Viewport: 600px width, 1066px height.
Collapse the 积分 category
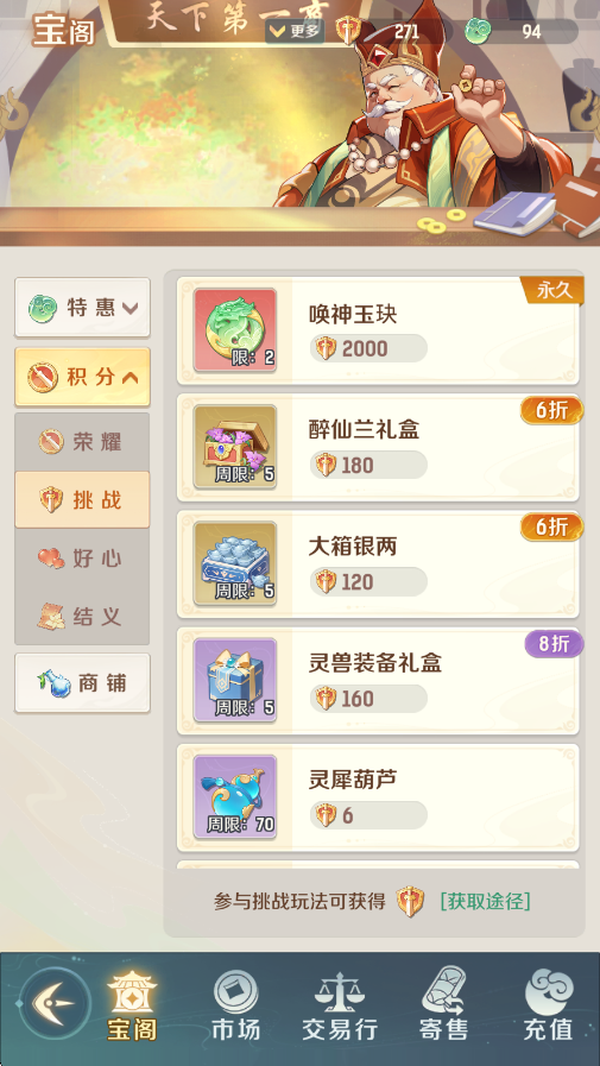click(x=82, y=377)
